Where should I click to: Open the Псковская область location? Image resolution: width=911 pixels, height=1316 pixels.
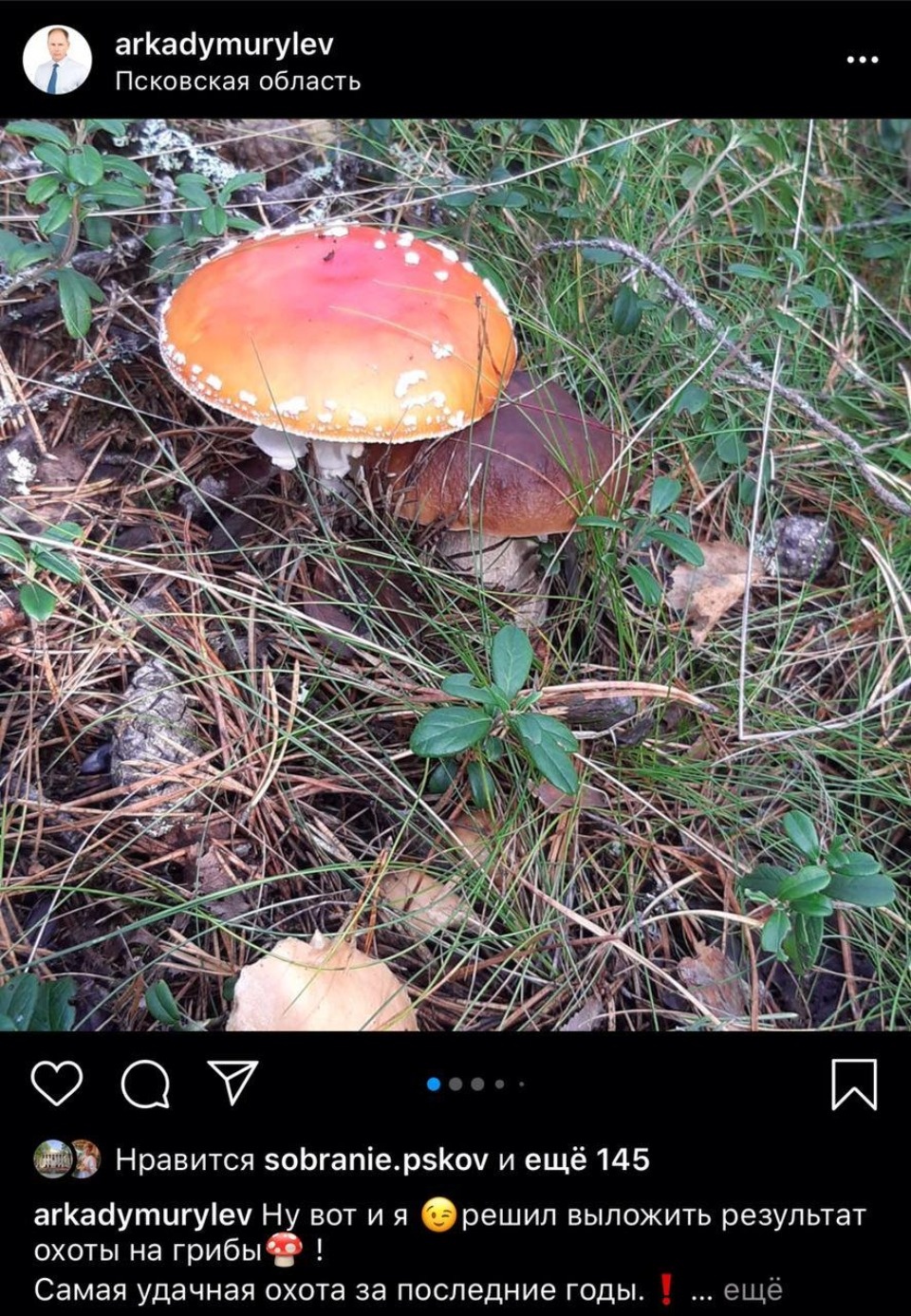(237, 82)
